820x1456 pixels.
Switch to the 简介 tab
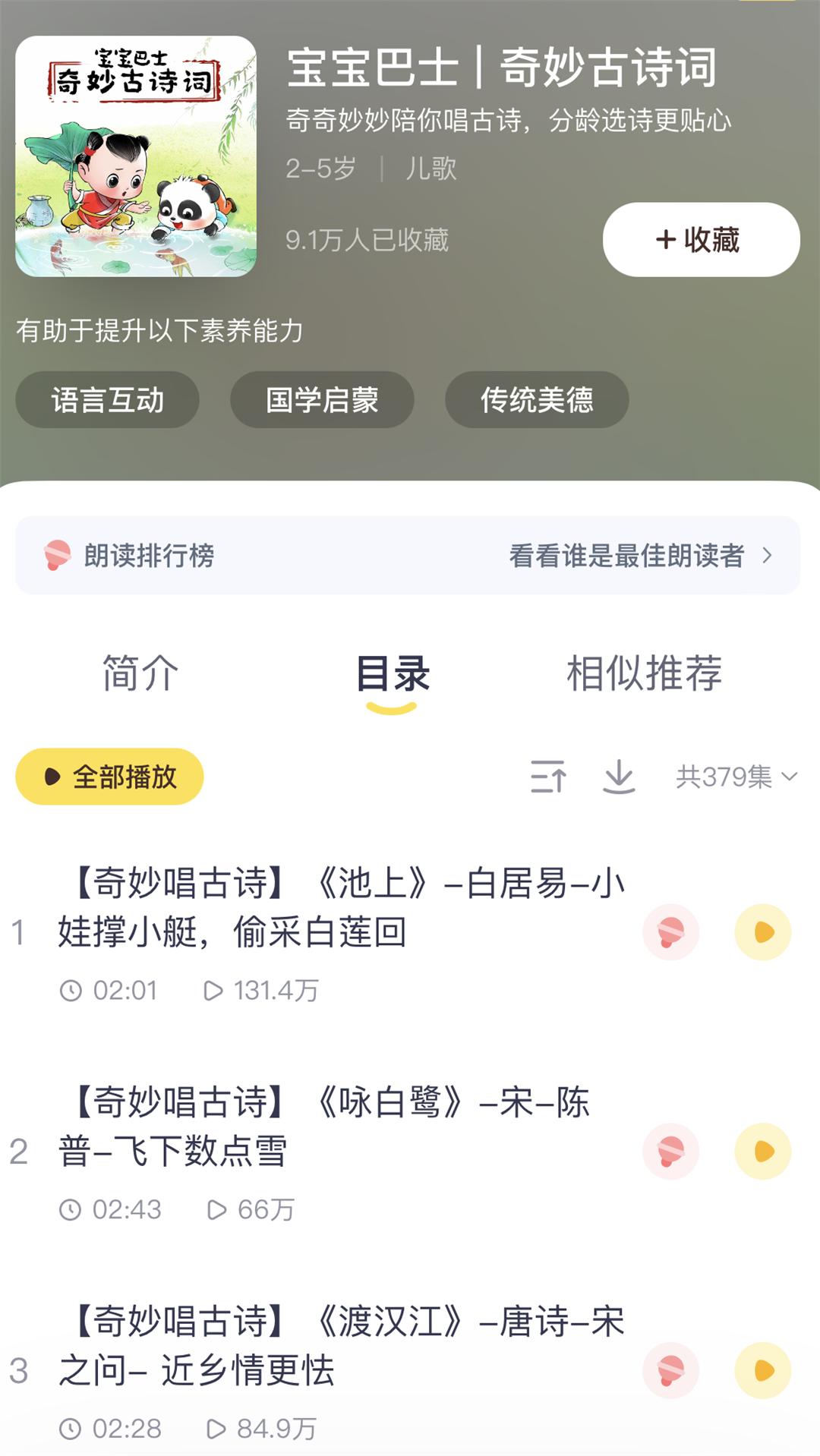140,673
